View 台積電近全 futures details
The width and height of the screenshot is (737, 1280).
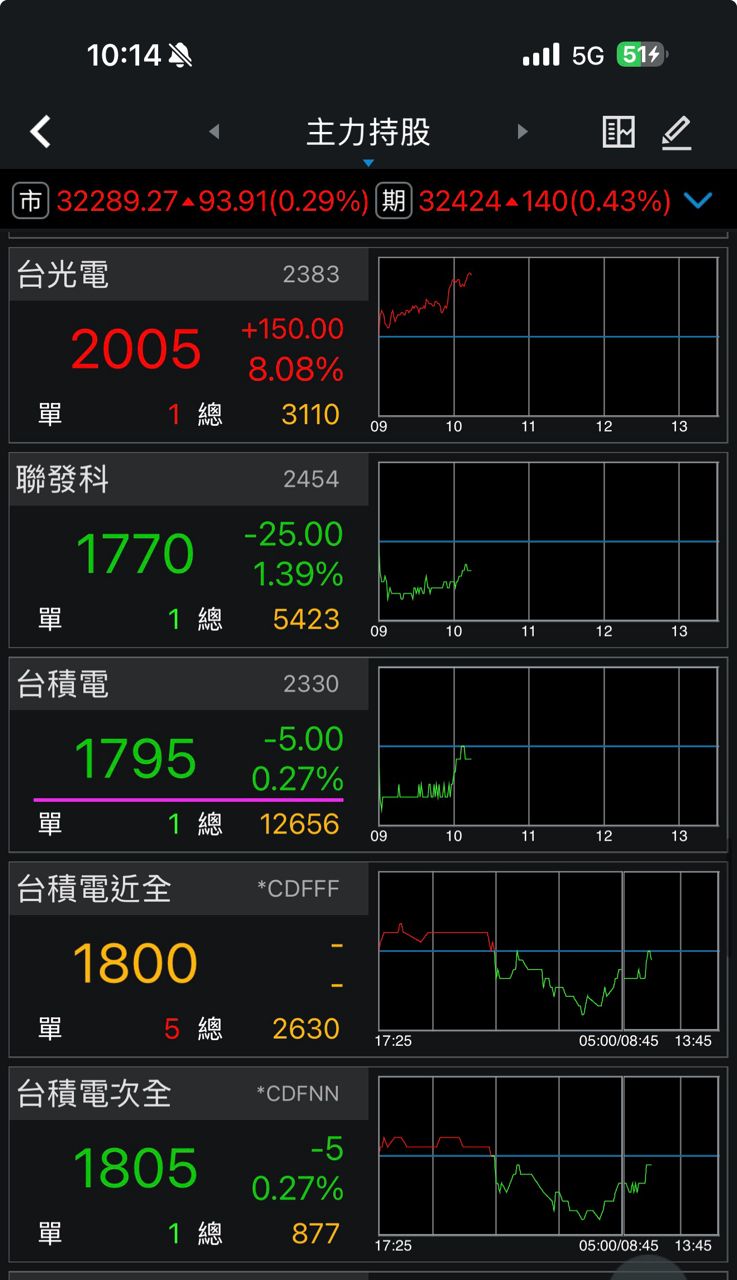pos(190,960)
